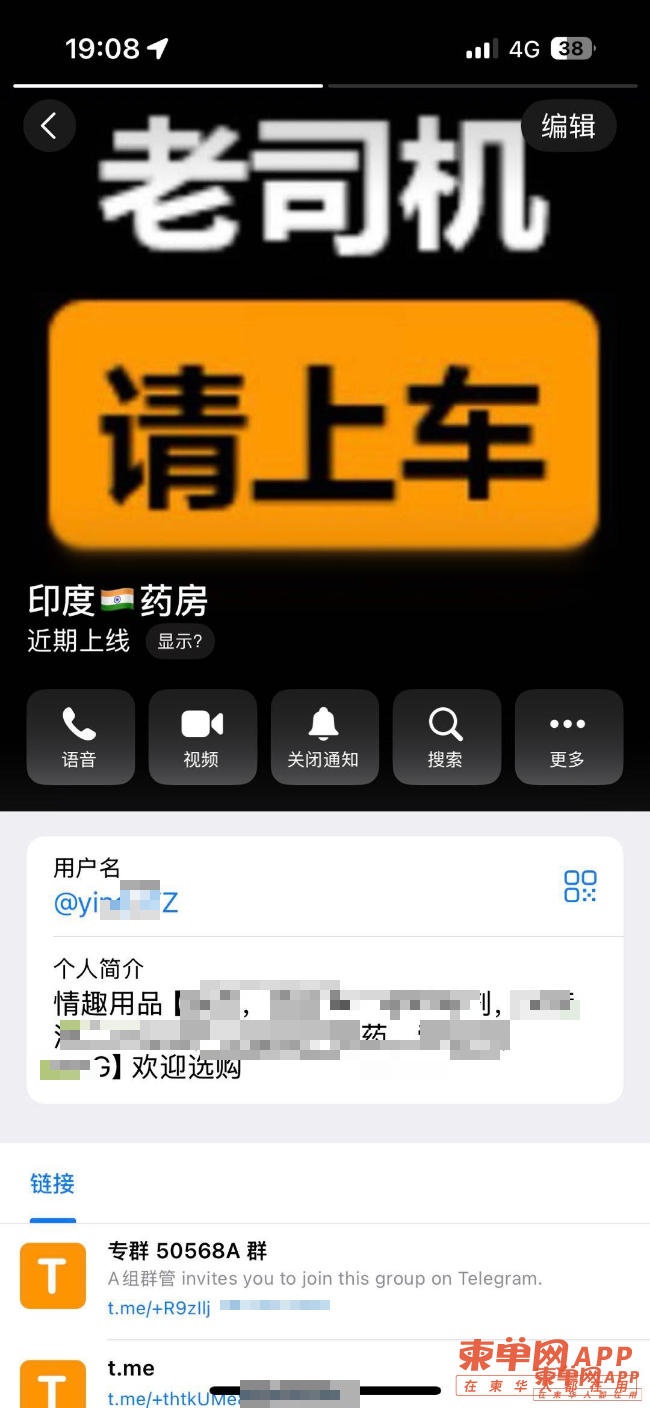Tap the 显示? chip beside 近期上线
650x1408 pixels.
click(180, 642)
